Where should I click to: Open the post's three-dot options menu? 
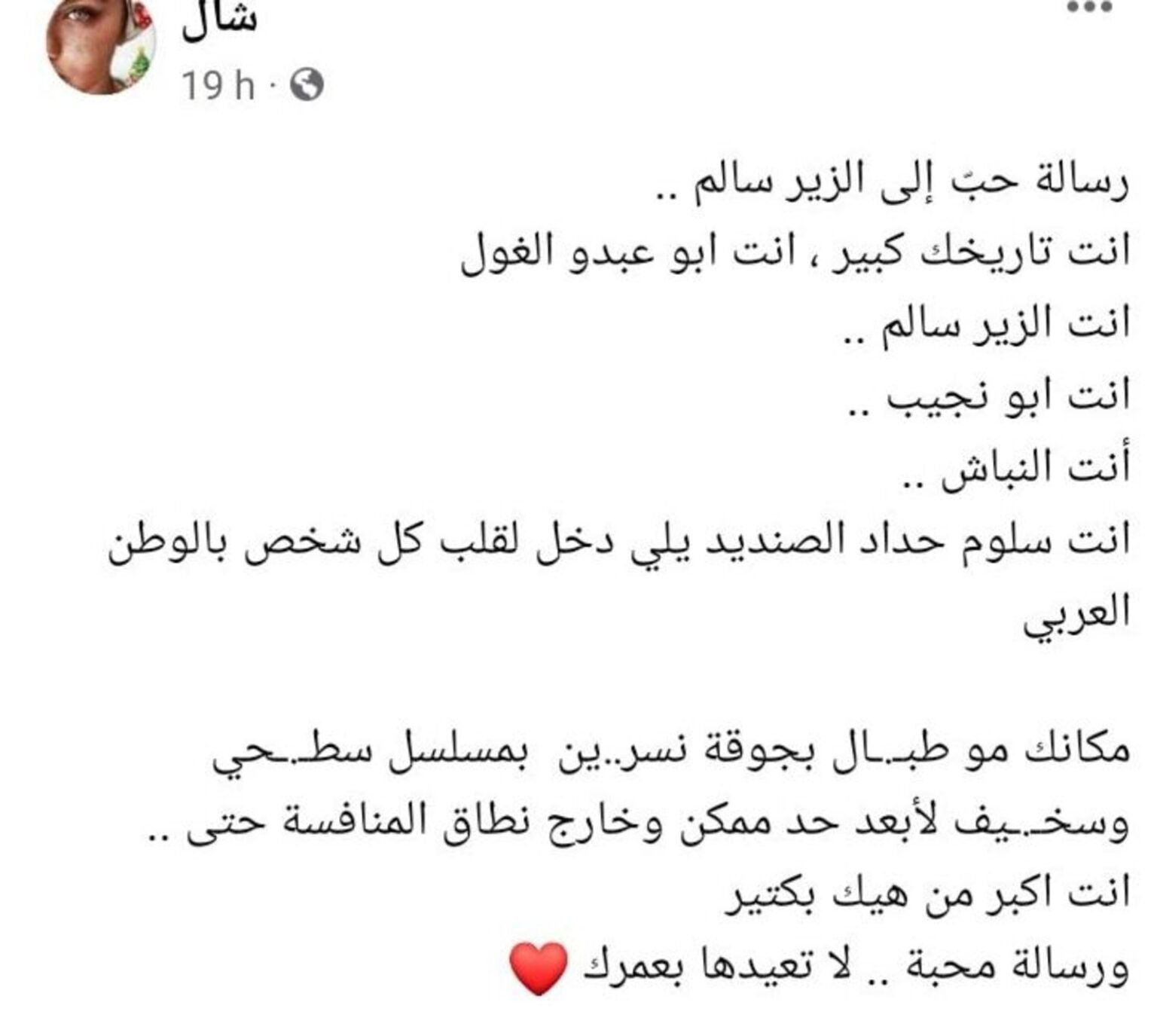click(x=1090, y=8)
